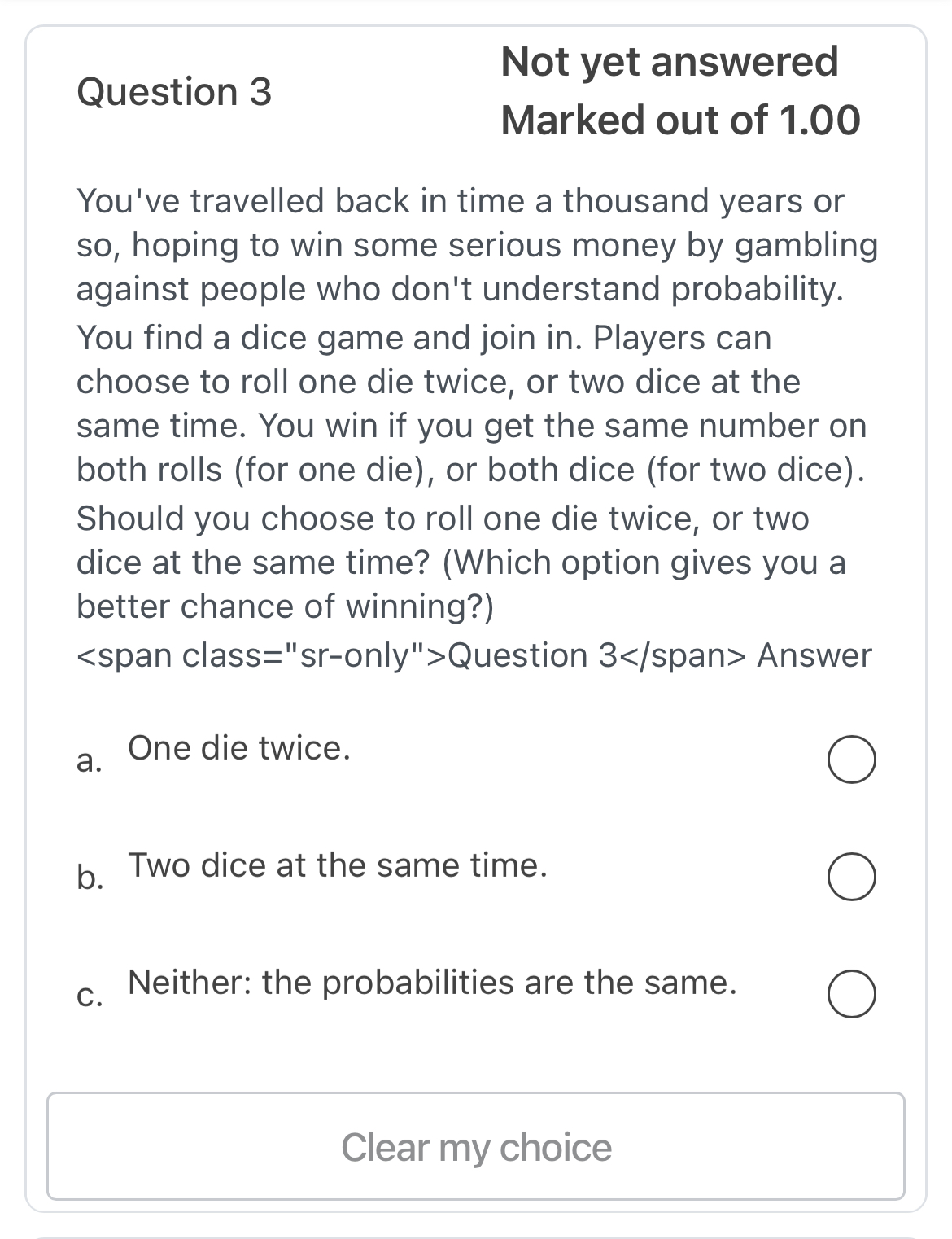Choose 'Two dice at the same time'
The width and height of the screenshot is (952, 1239).
[851, 878]
